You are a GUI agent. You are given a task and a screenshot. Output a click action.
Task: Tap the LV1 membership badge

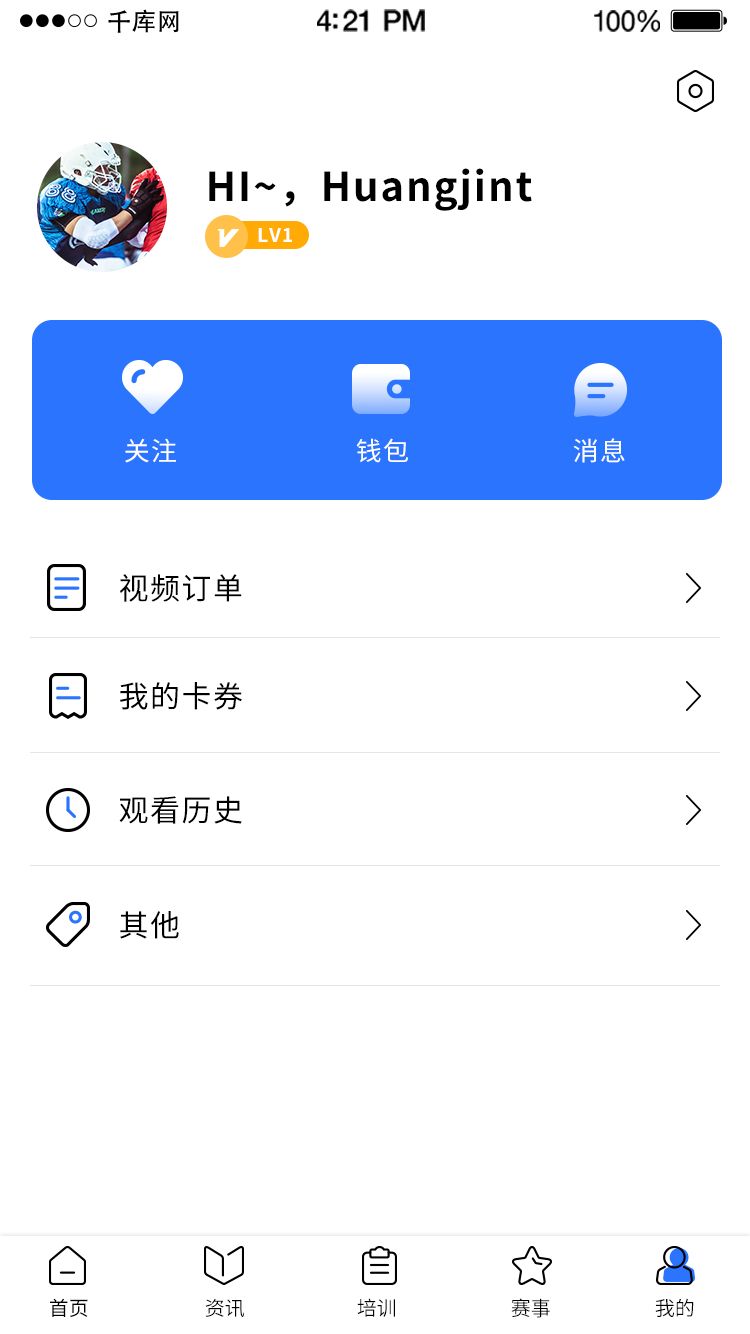257,236
